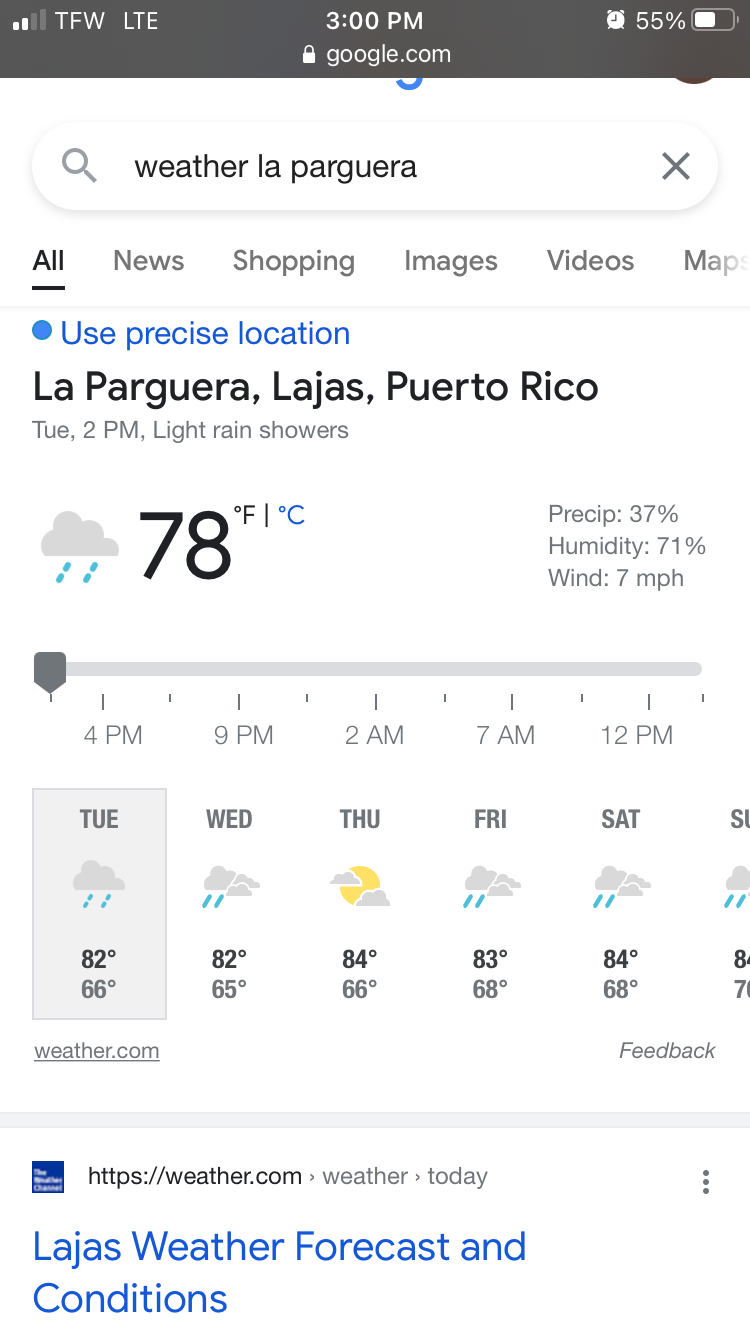Switch to the News tab
The image size is (750, 1334).
tap(148, 261)
